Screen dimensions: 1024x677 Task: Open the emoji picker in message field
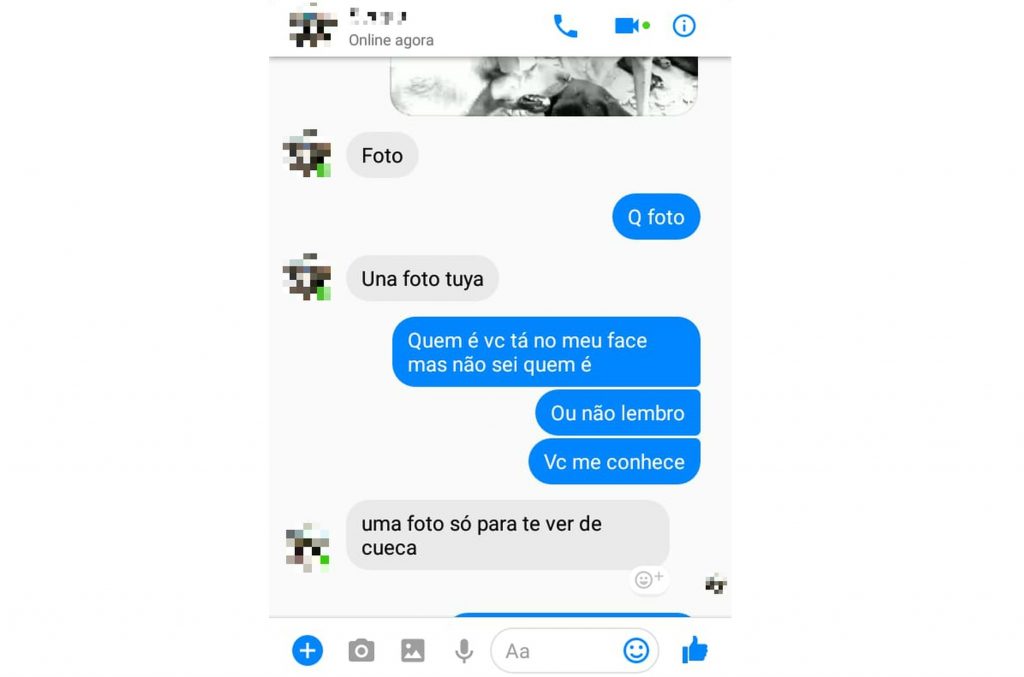coord(636,651)
